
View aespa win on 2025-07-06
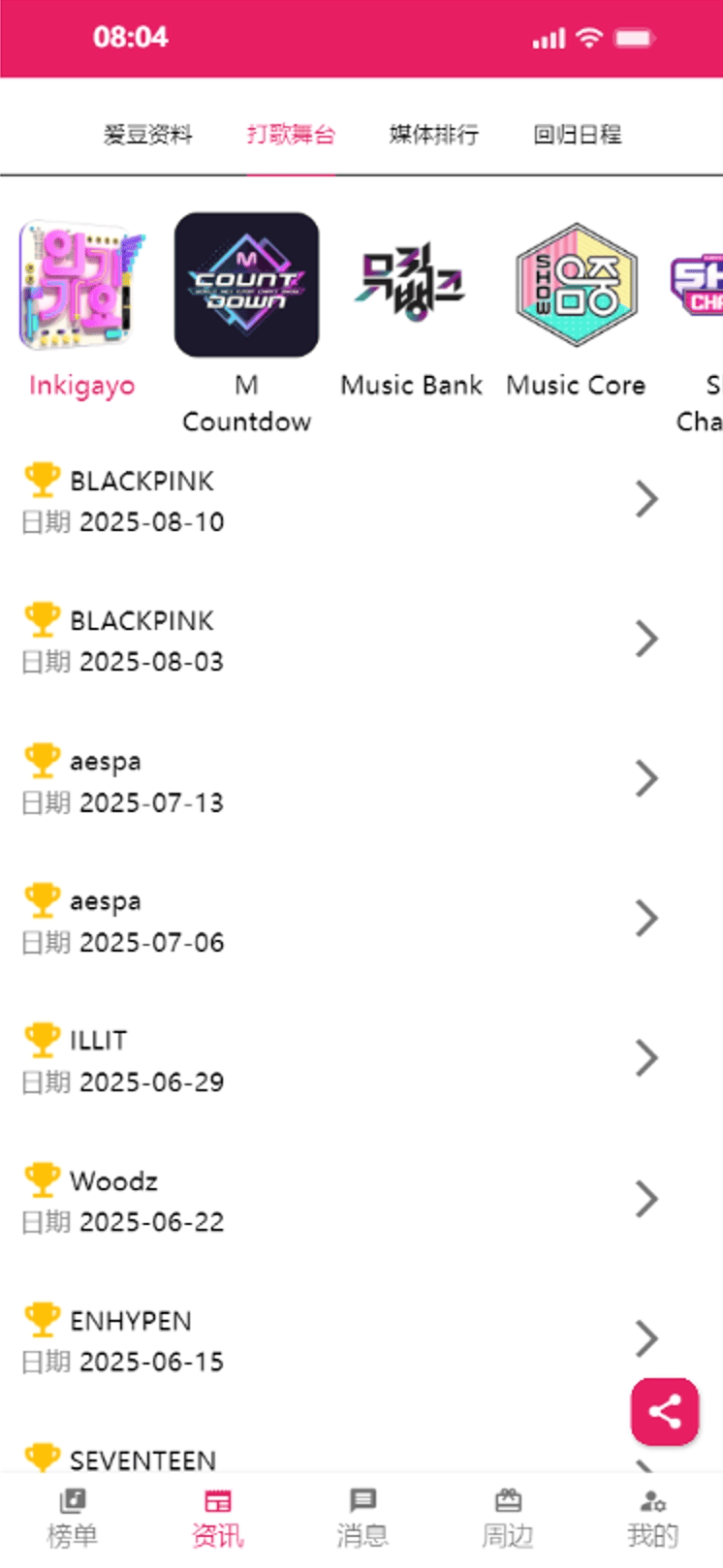click(x=339, y=920)
